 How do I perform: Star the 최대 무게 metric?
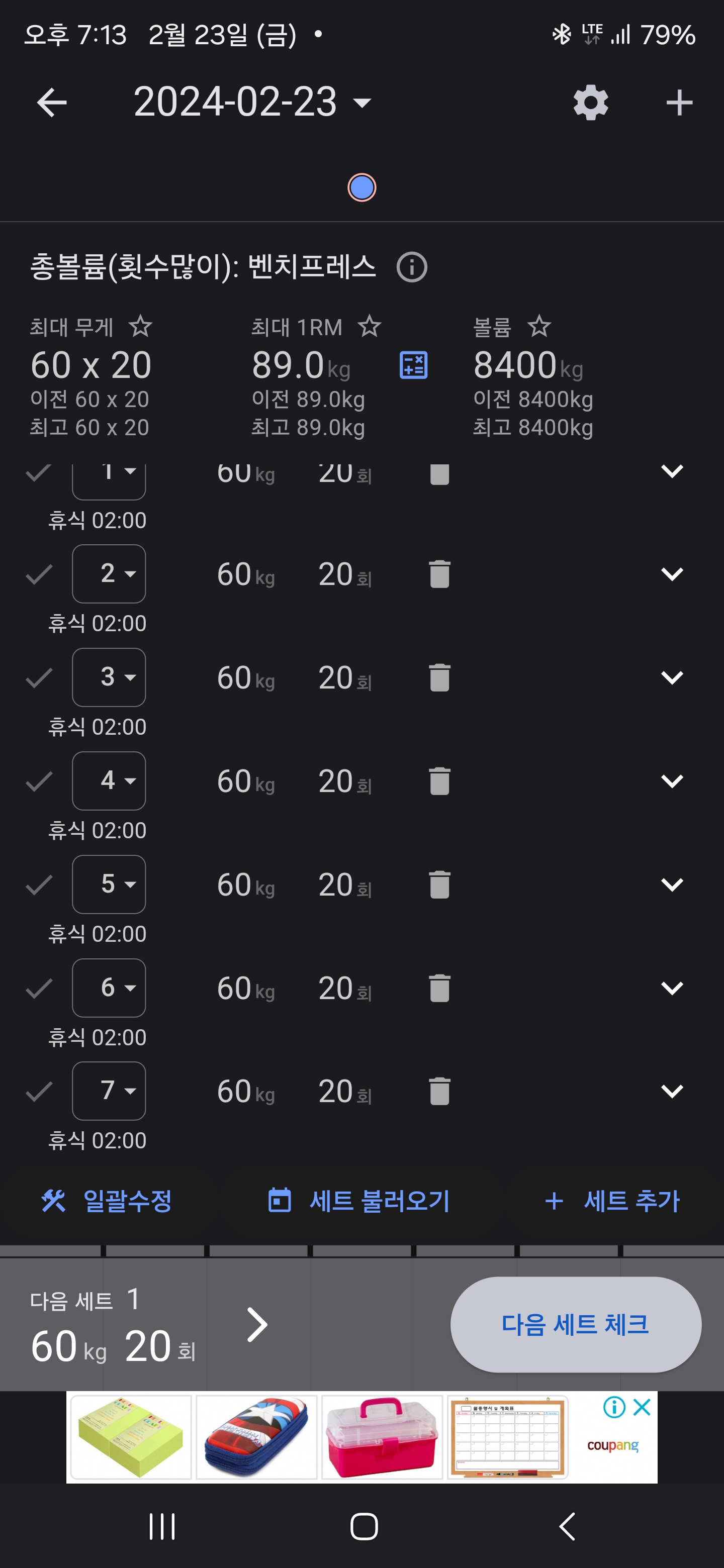tap(141, 327)
